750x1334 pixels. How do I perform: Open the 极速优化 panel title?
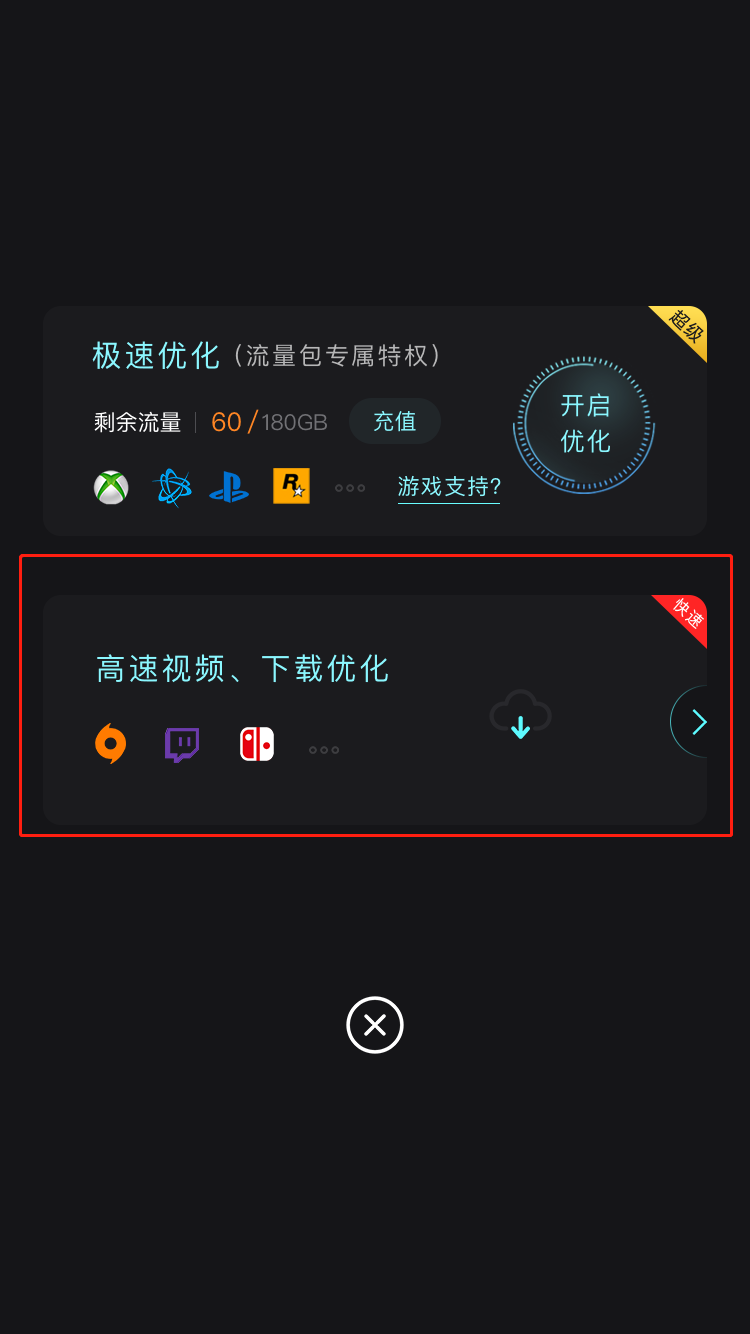156,357
